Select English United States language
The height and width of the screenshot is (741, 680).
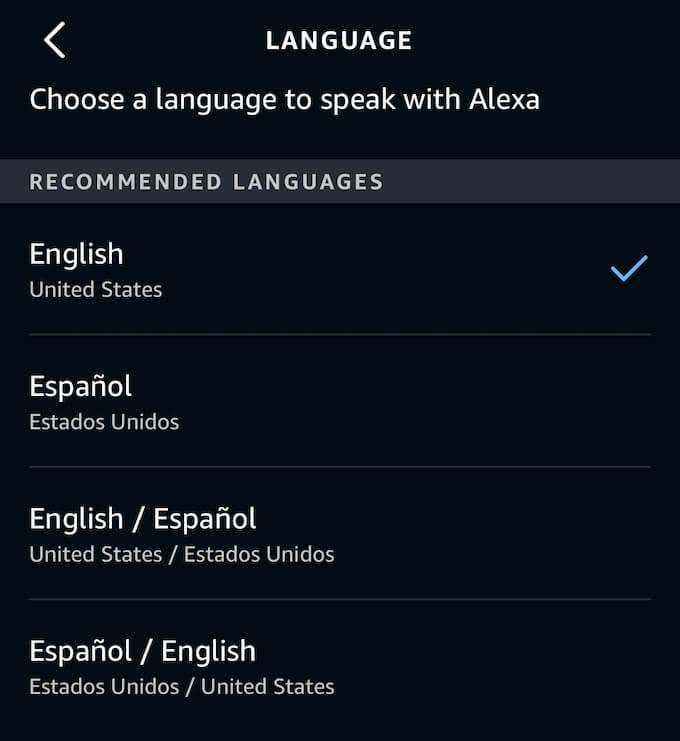(96, 269)
